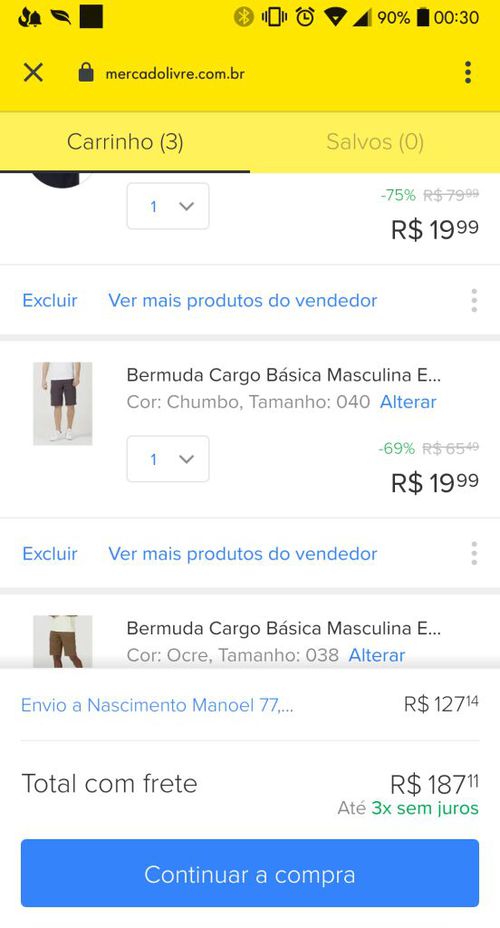Tap Alterar for the Ocre color bermuda
This screenshot has height=928, width=500.
377,655
